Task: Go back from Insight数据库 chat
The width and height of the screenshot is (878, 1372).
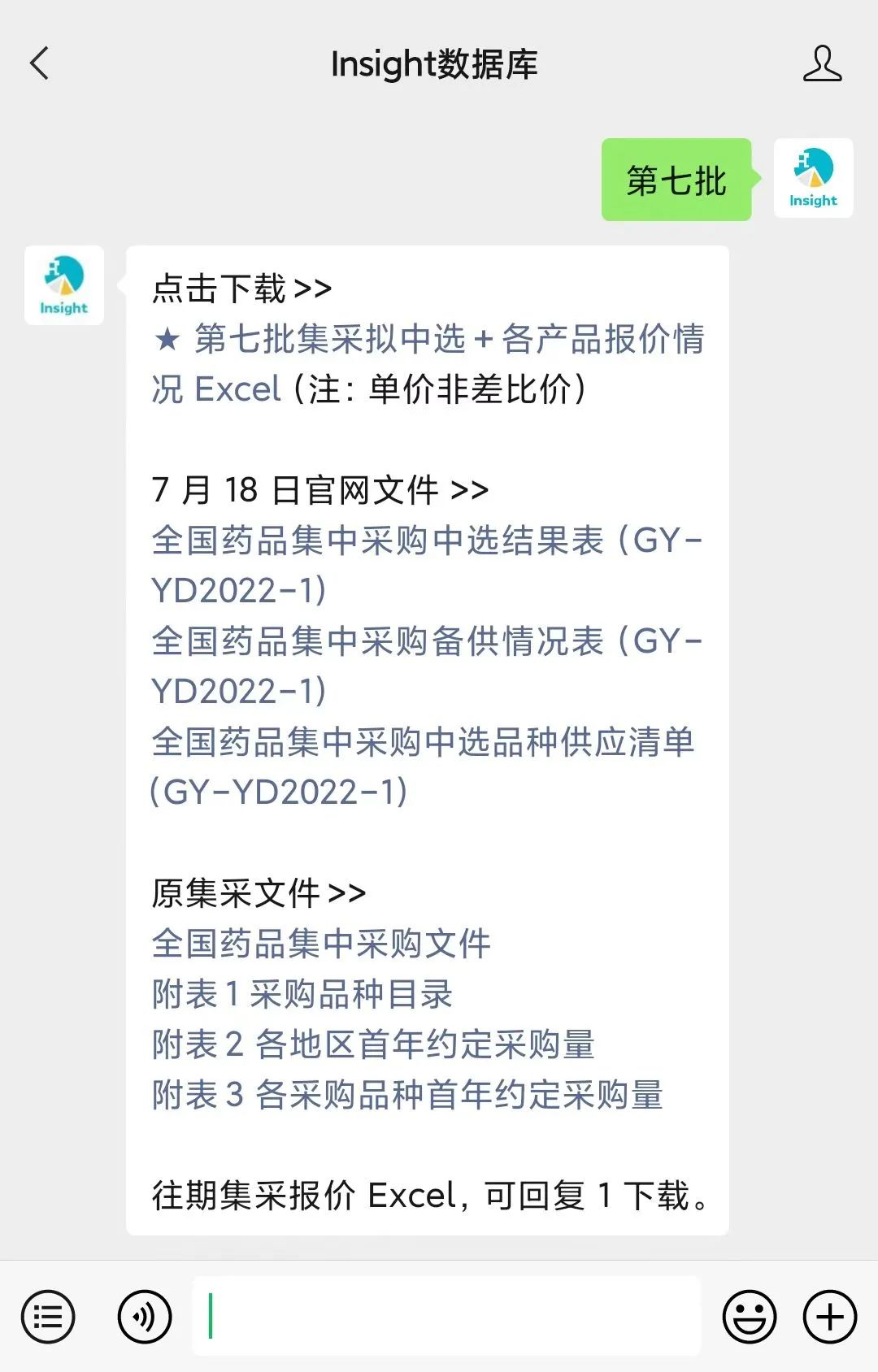Action: [x=39, y=63]
